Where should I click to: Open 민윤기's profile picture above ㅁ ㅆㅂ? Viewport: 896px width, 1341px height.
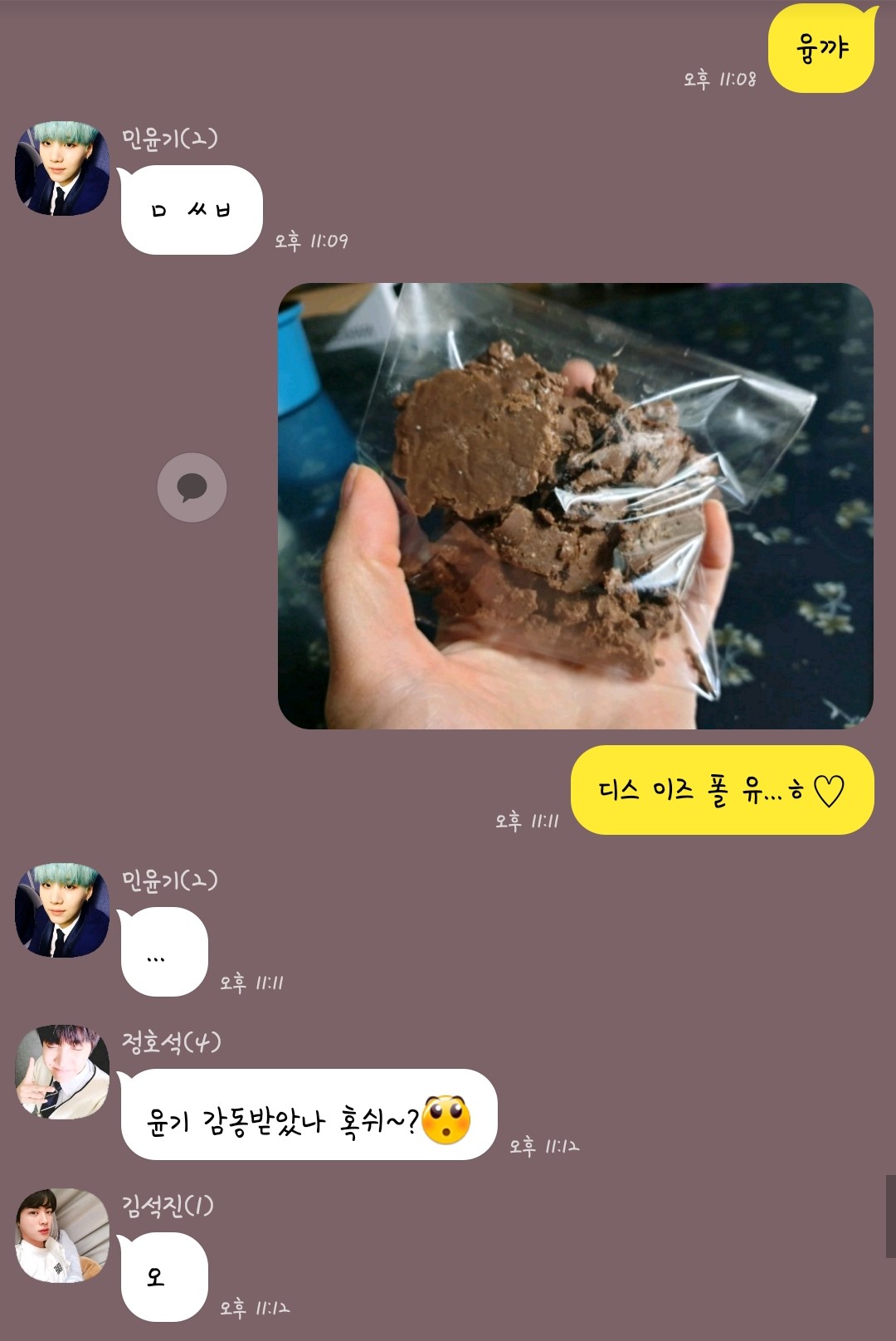(62, 168)
